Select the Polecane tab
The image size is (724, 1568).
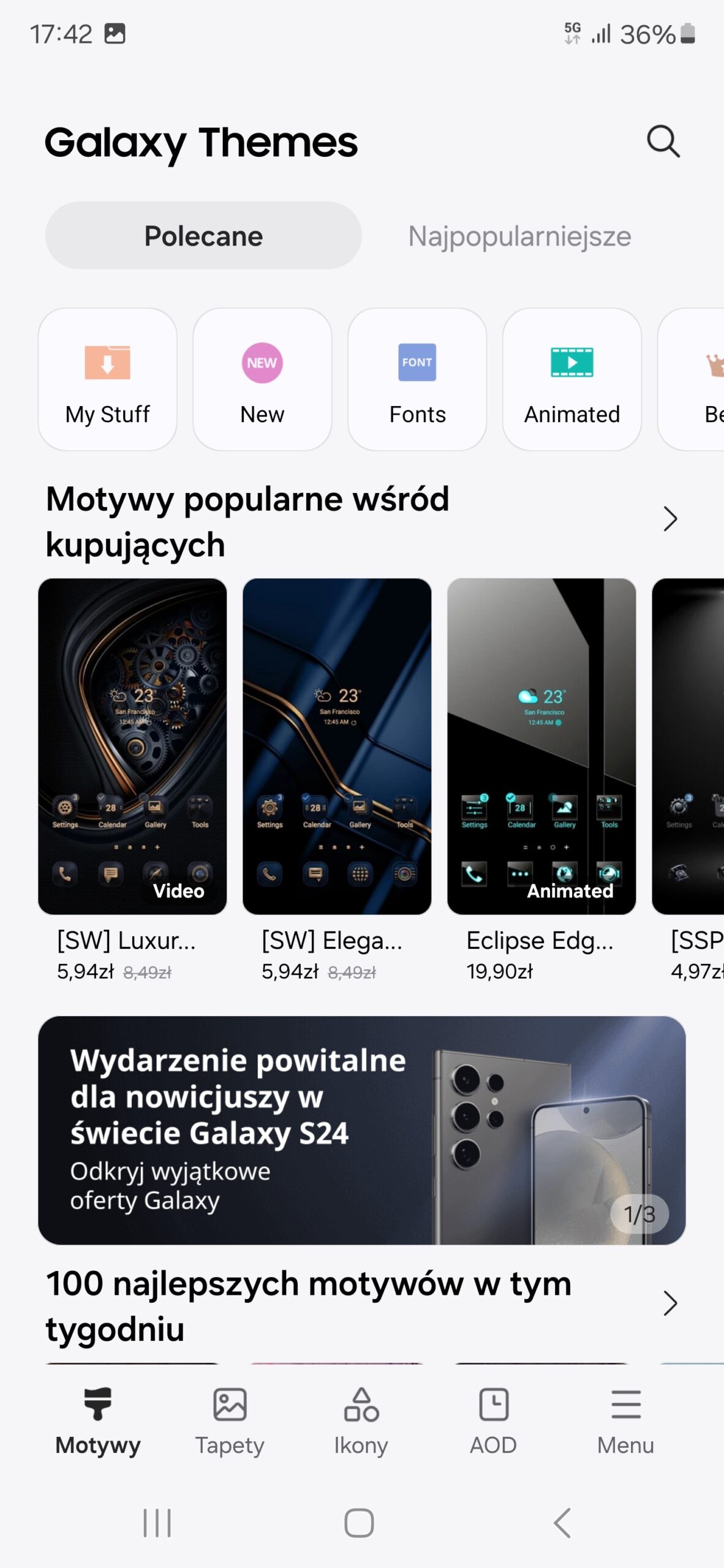click(203, 236)
